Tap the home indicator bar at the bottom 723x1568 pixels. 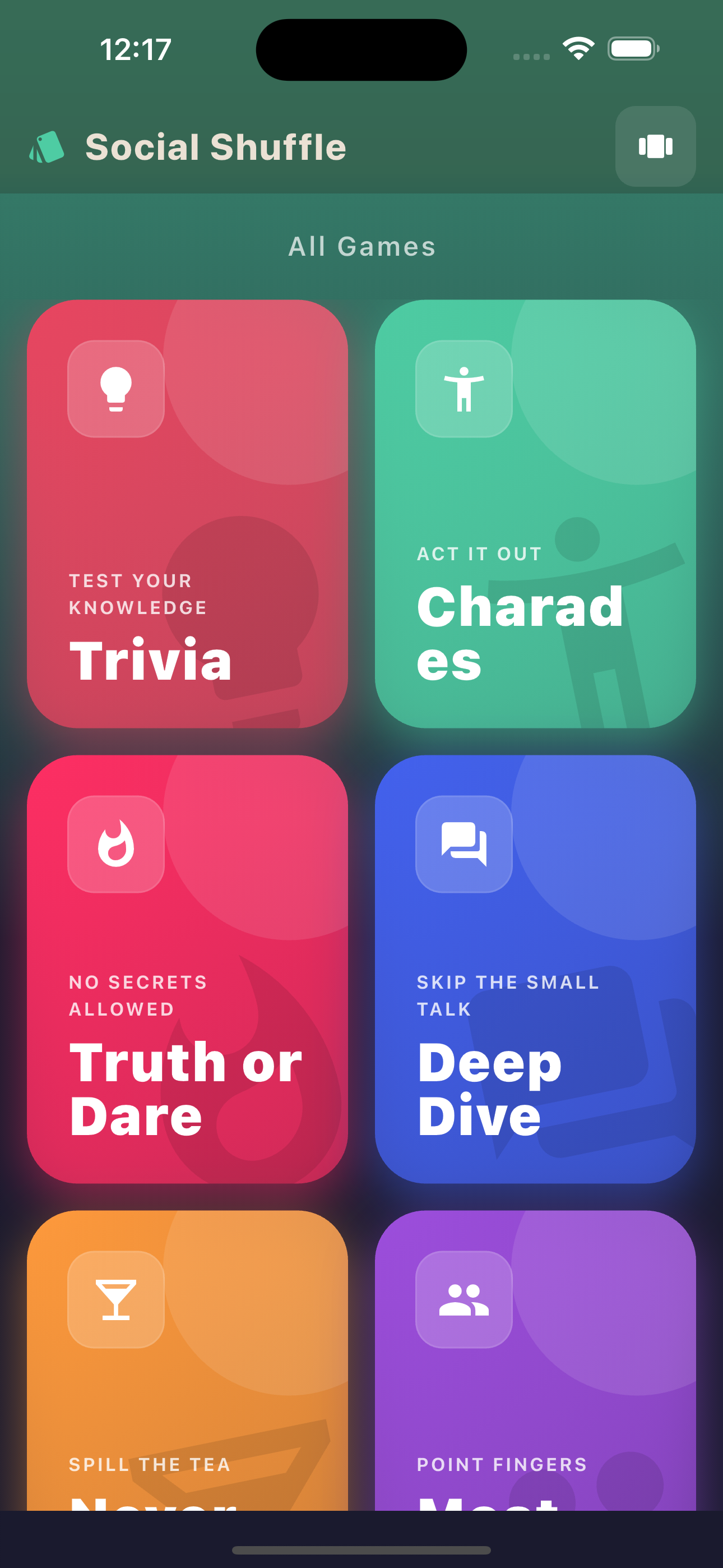click(361, 1549)
